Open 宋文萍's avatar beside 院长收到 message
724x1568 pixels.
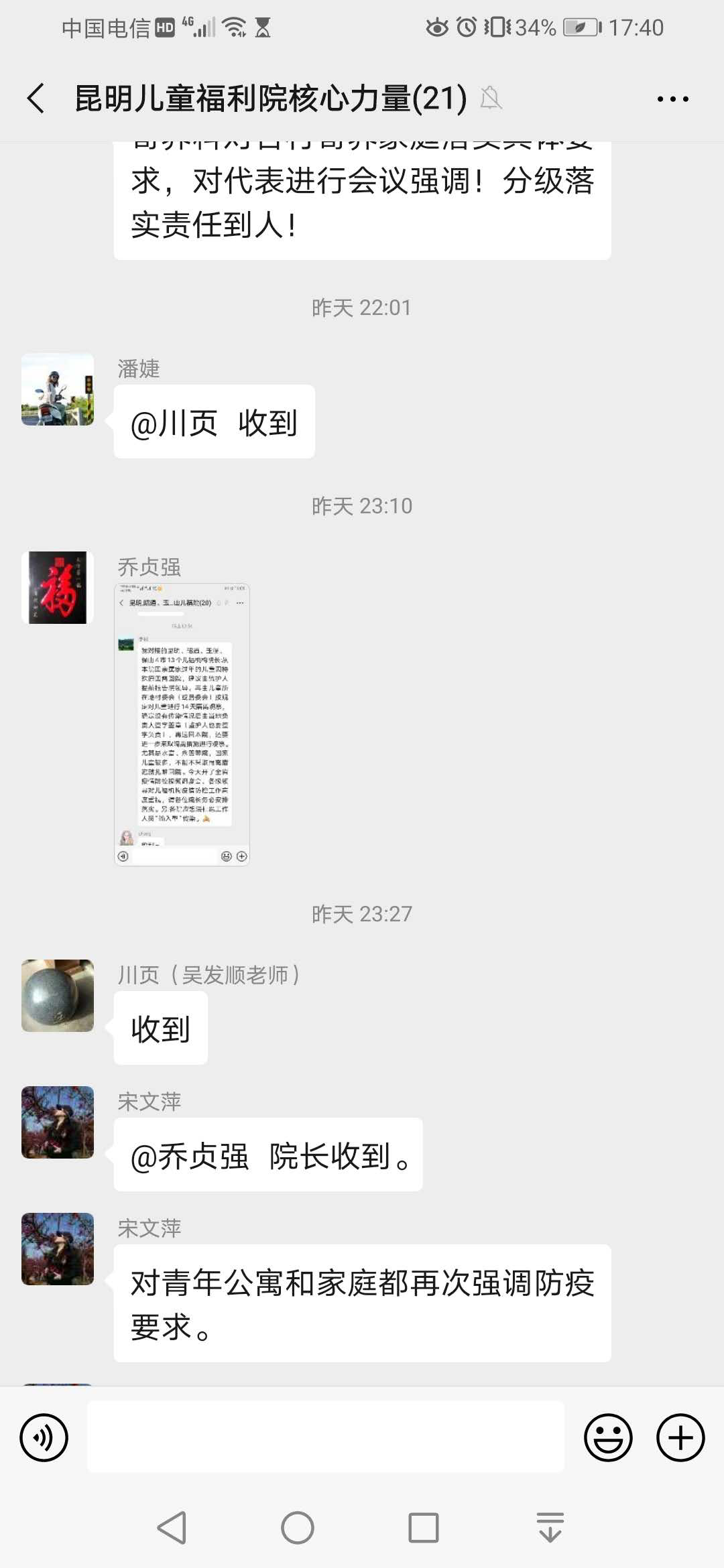pos(58,1122)
